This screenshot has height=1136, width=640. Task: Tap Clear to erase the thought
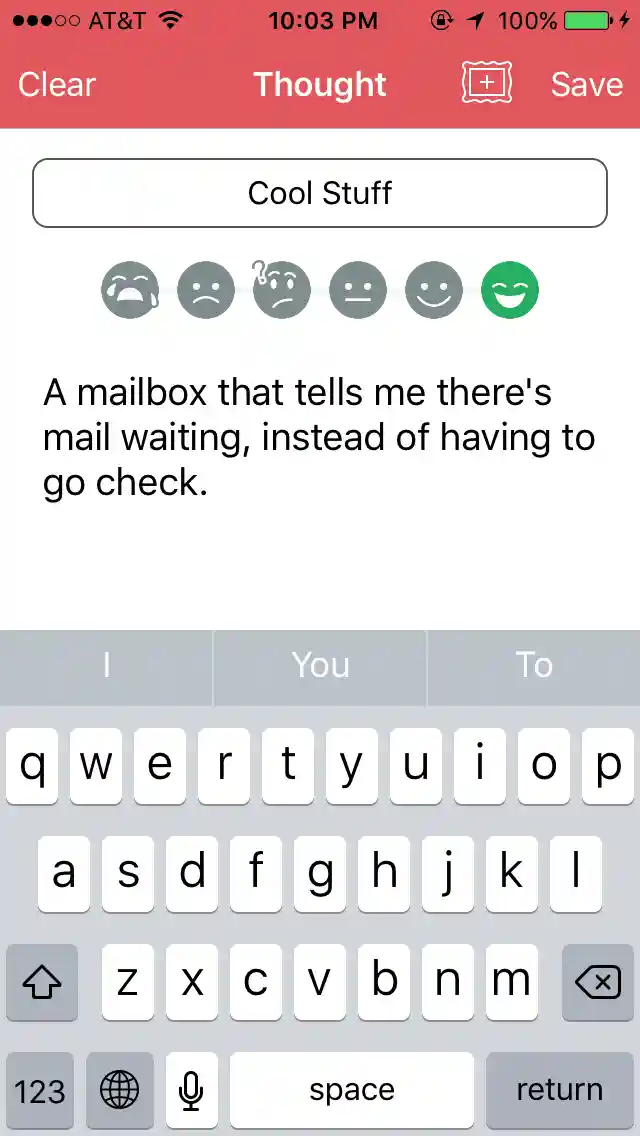pos(57,85)
